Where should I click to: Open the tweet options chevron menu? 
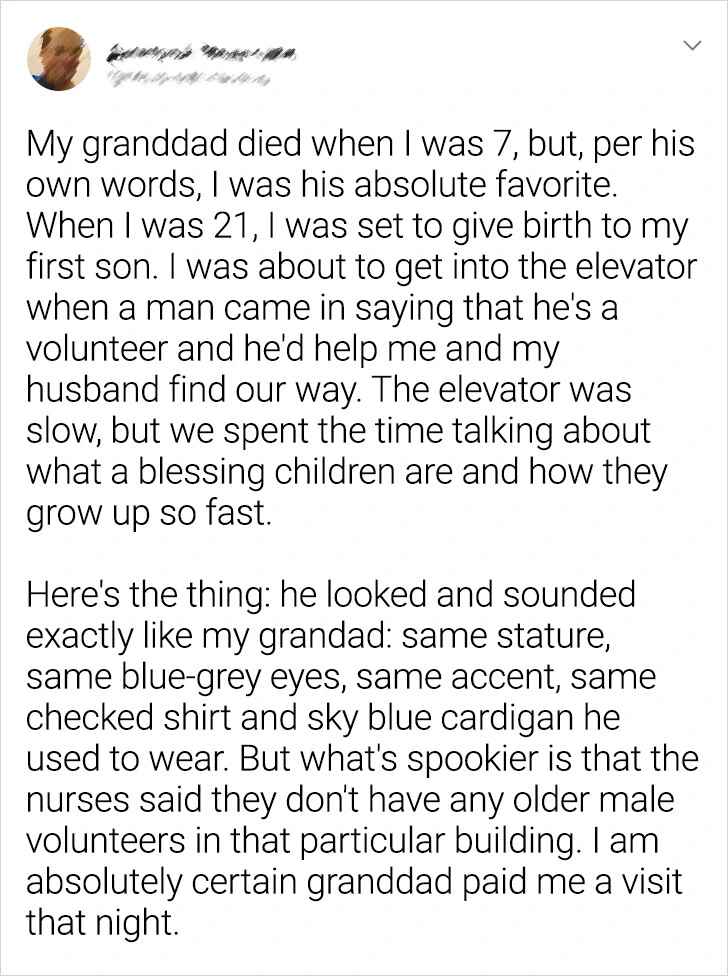point(691,46)
